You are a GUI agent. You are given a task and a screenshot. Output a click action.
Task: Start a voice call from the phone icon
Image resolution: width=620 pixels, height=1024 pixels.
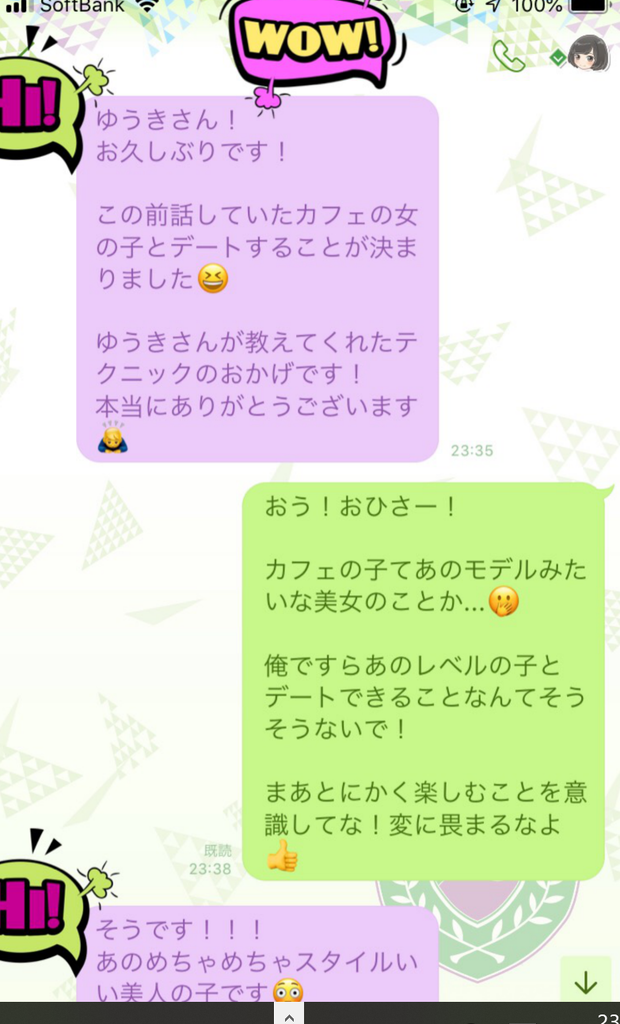tap(509, 56)
